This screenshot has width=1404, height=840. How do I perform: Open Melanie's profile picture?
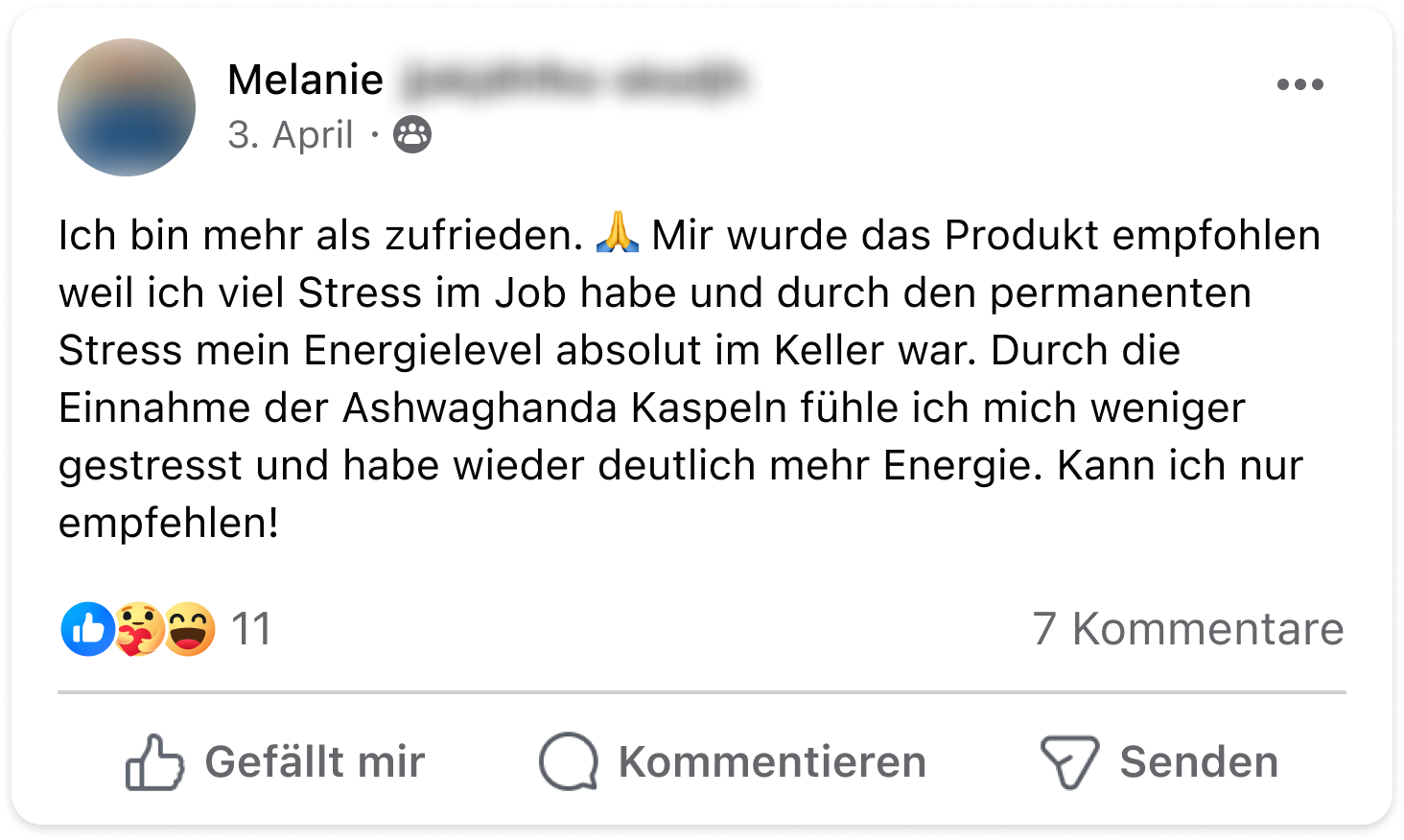(127, 107)
